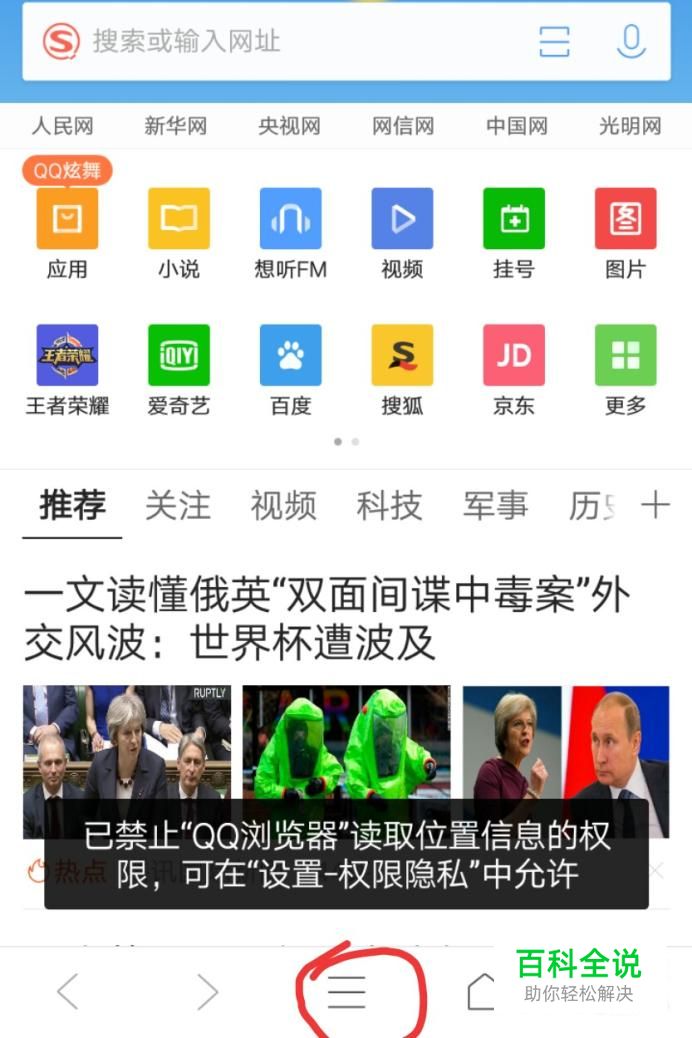Open the 应用 apps shortcut
The width and height of the screenshot is (692, 1038).
point(67,220)
